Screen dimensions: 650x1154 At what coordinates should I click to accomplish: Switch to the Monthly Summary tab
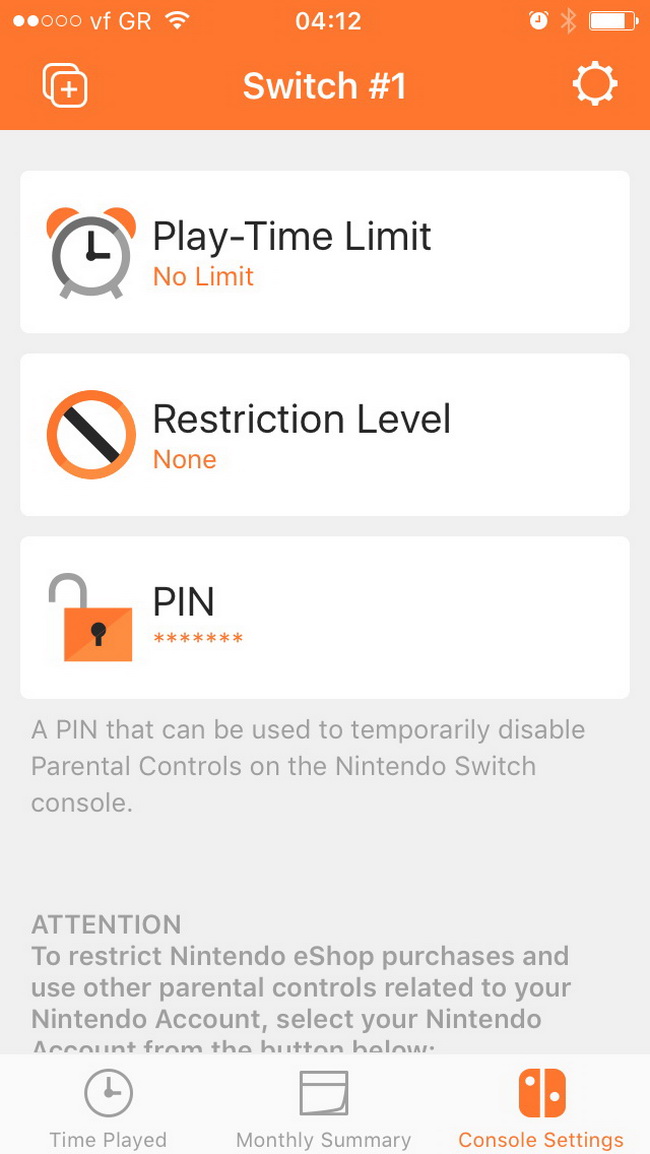[x=323, y=1108]
